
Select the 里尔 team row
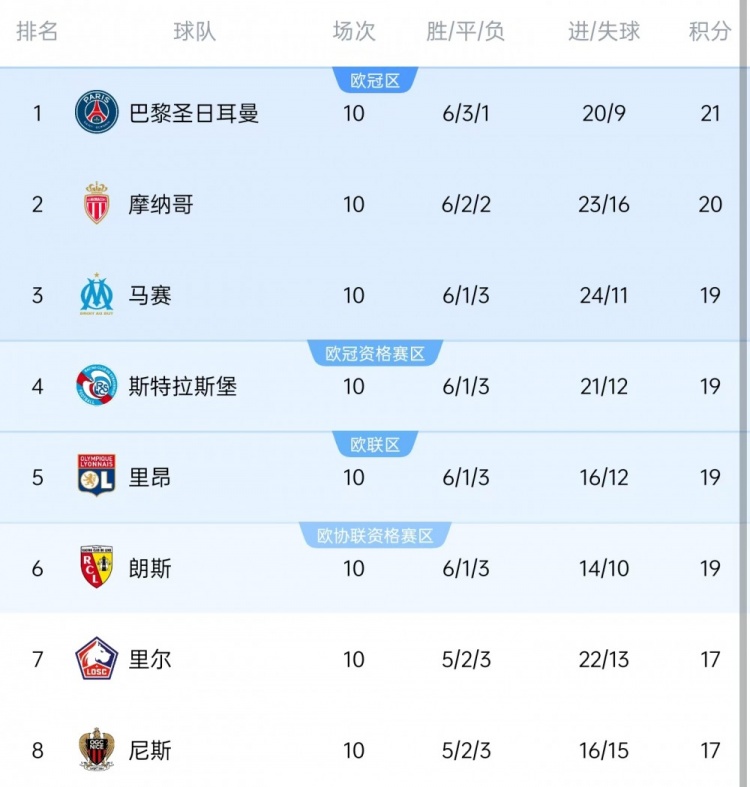tap(150, 660)
